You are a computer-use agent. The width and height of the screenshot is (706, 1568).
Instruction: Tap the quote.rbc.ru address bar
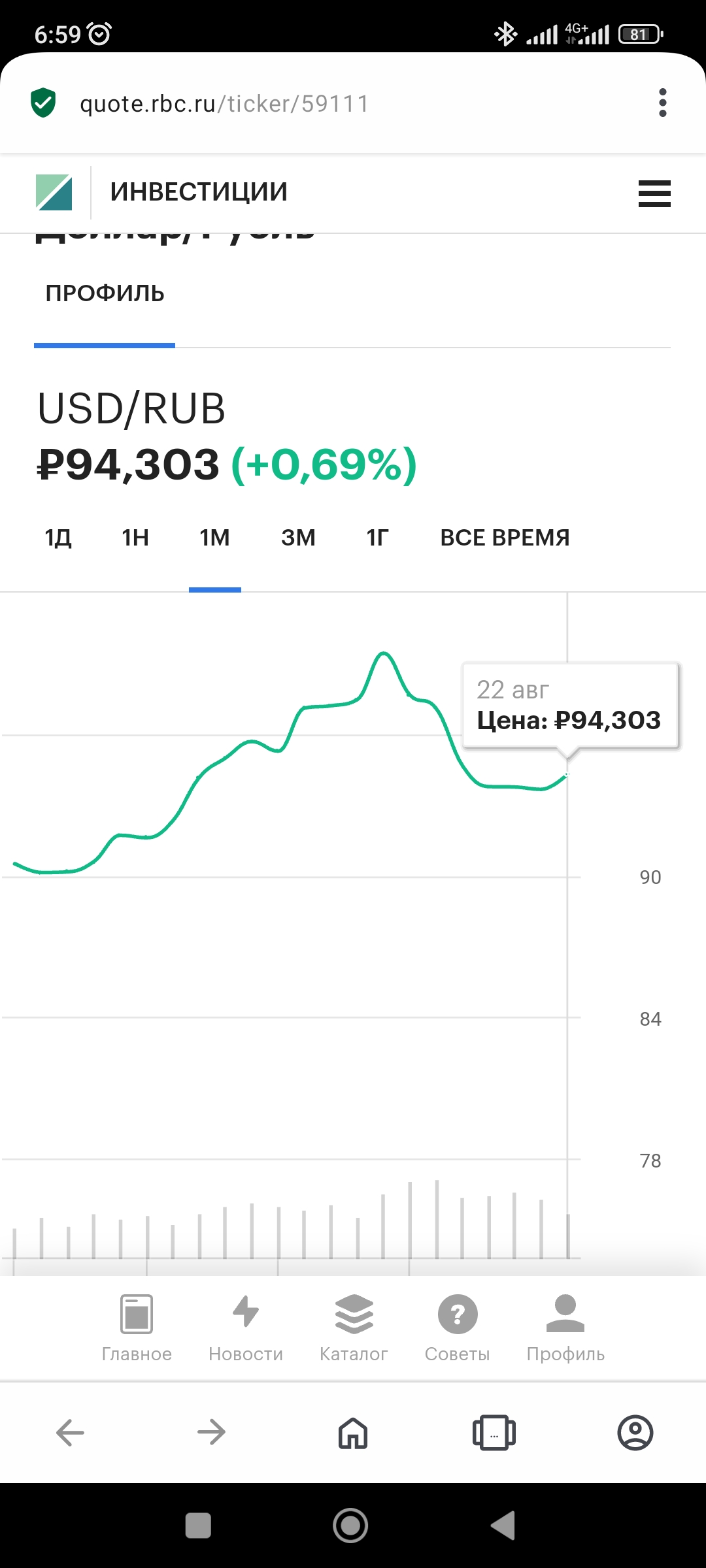coord(224,104)
